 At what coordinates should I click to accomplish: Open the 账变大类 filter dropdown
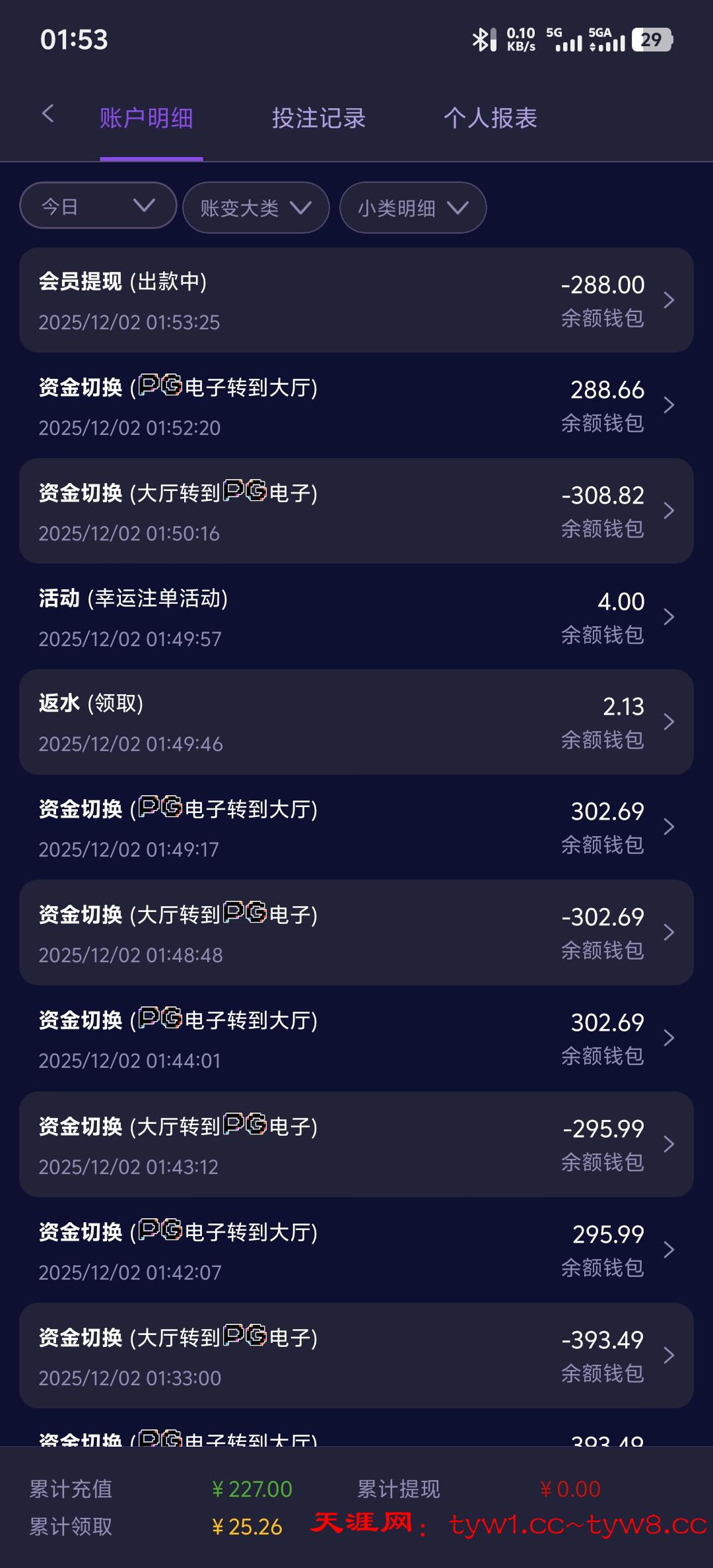tap(255, 208)
